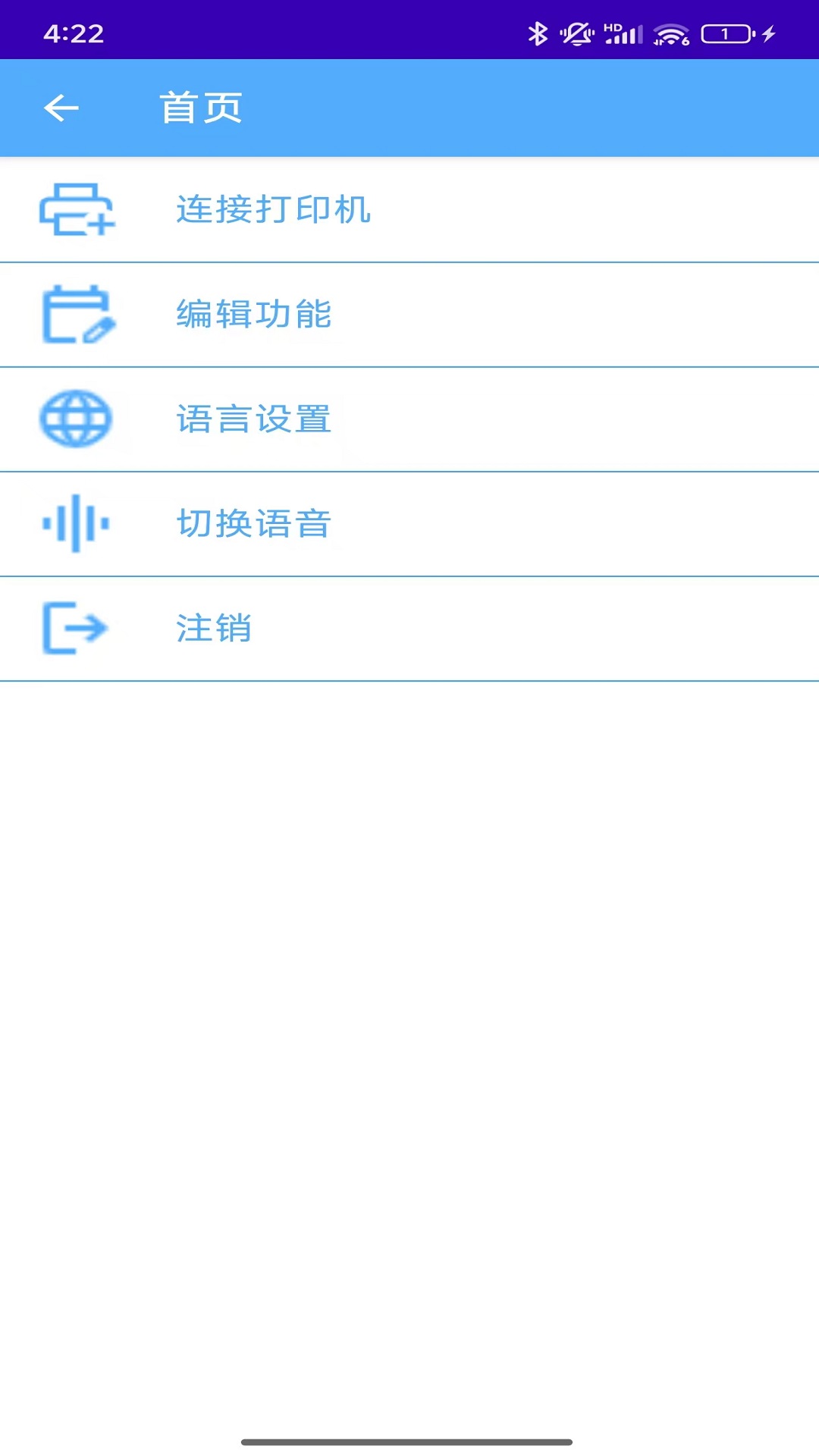Image resolution: width=819 pixels, height=1456 pixels.
Task: Tap the battery indicator in the status bar
Action: pyautogui.click(x=723, y=32)
